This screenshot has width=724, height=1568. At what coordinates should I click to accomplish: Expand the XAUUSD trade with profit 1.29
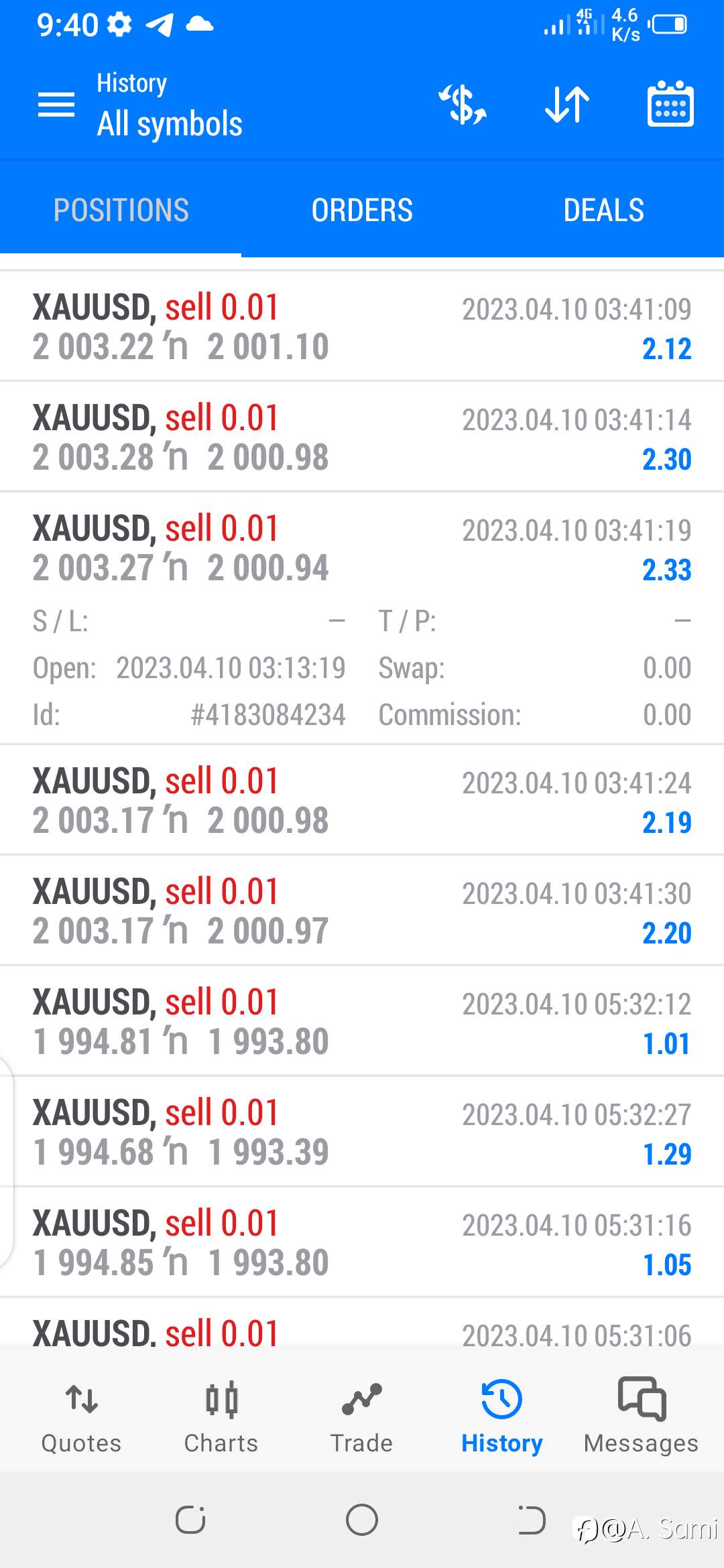tap(362, 1132)
